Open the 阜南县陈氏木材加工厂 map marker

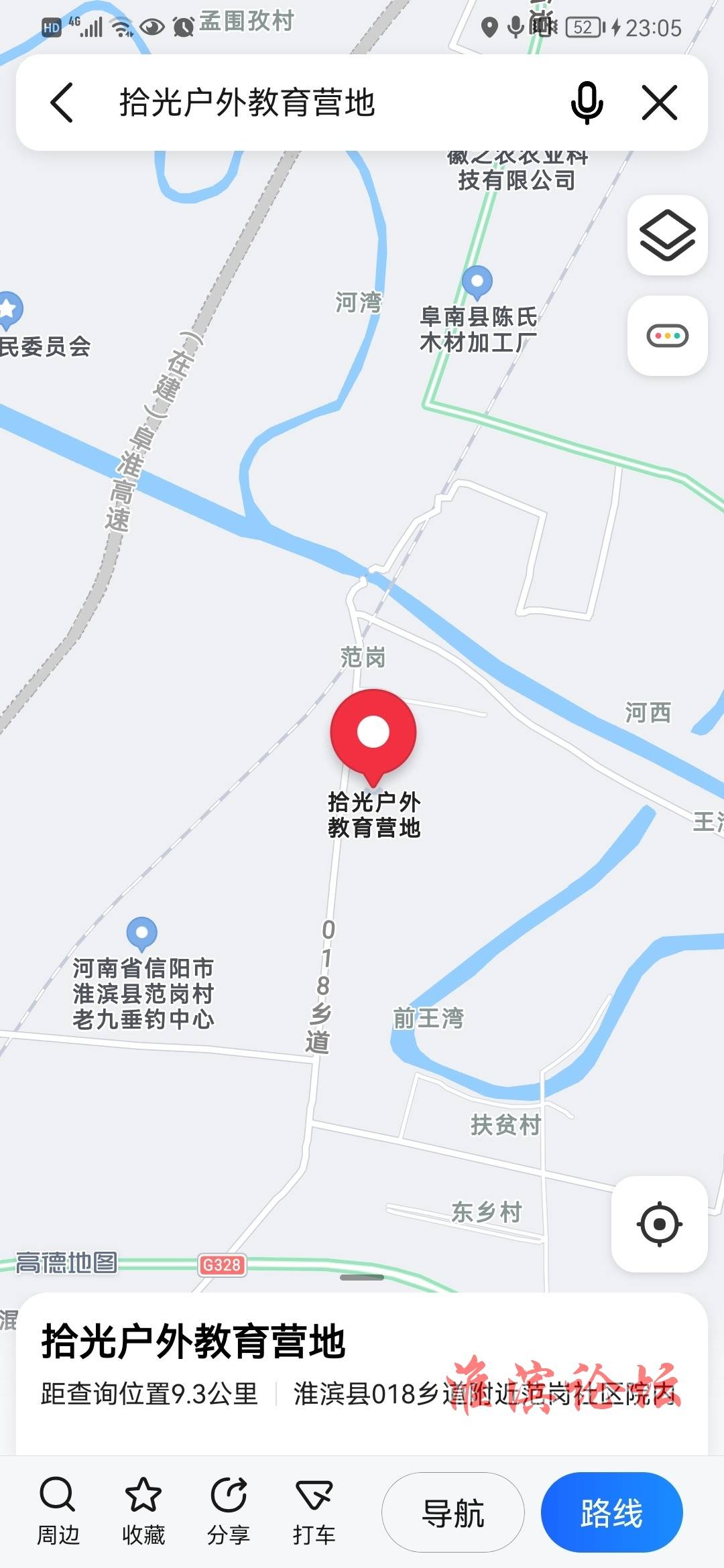click(x=477, y=281)
